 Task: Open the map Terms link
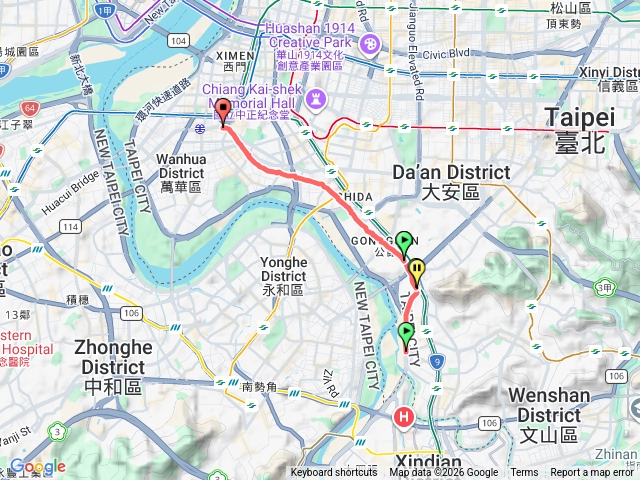[x=524, y=473]
